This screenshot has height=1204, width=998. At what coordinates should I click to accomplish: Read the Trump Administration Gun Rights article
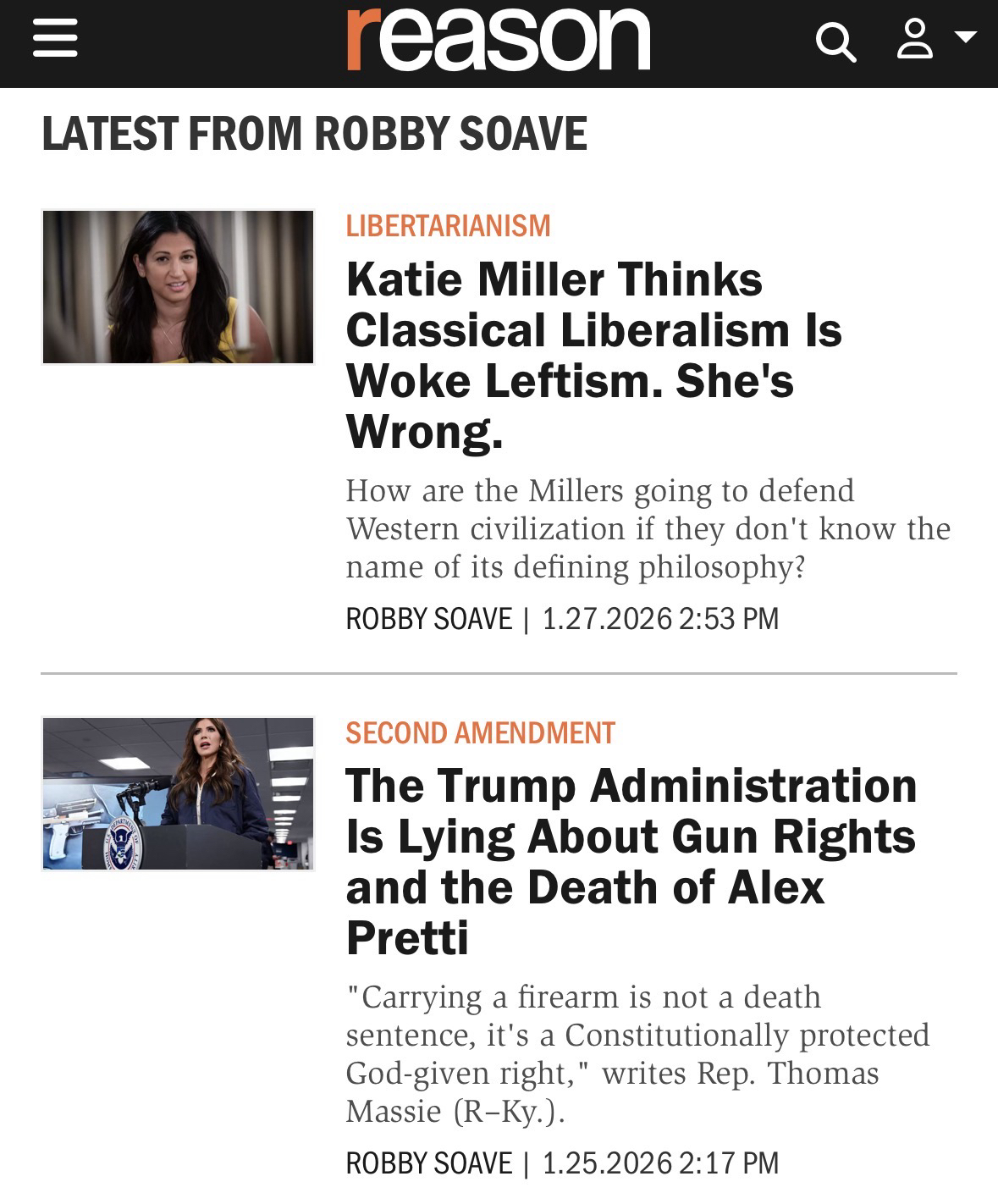[631, 861]
